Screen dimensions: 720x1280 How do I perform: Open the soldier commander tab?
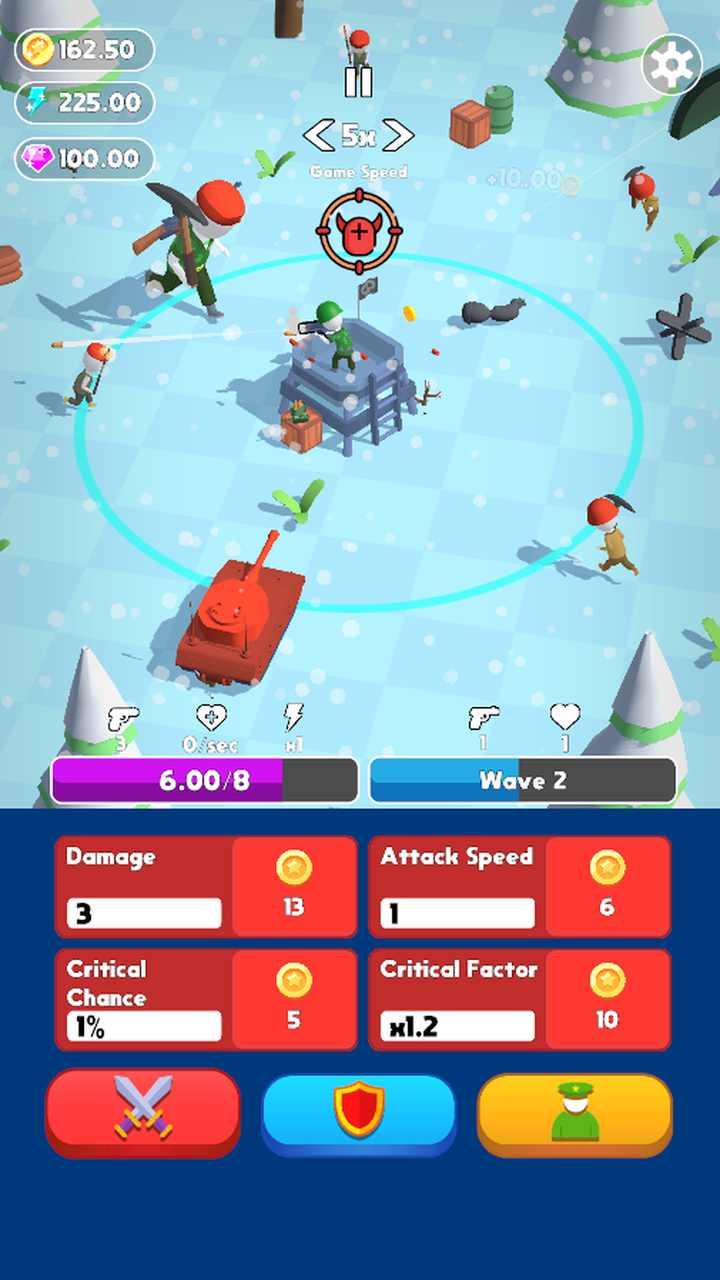[574, 1112]
